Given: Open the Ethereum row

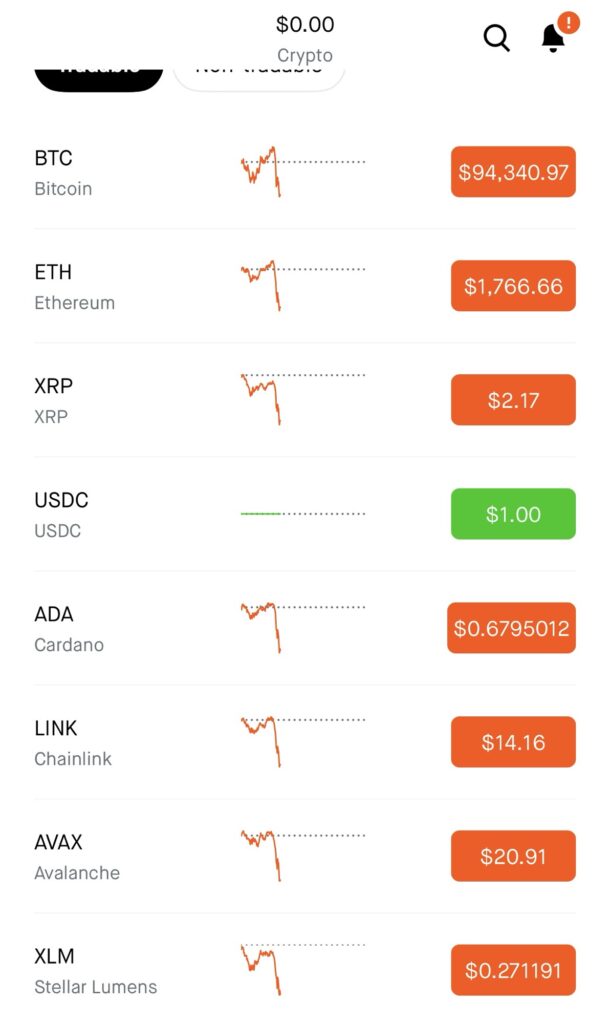Looking at the screenshot, I should coord(305,286).
